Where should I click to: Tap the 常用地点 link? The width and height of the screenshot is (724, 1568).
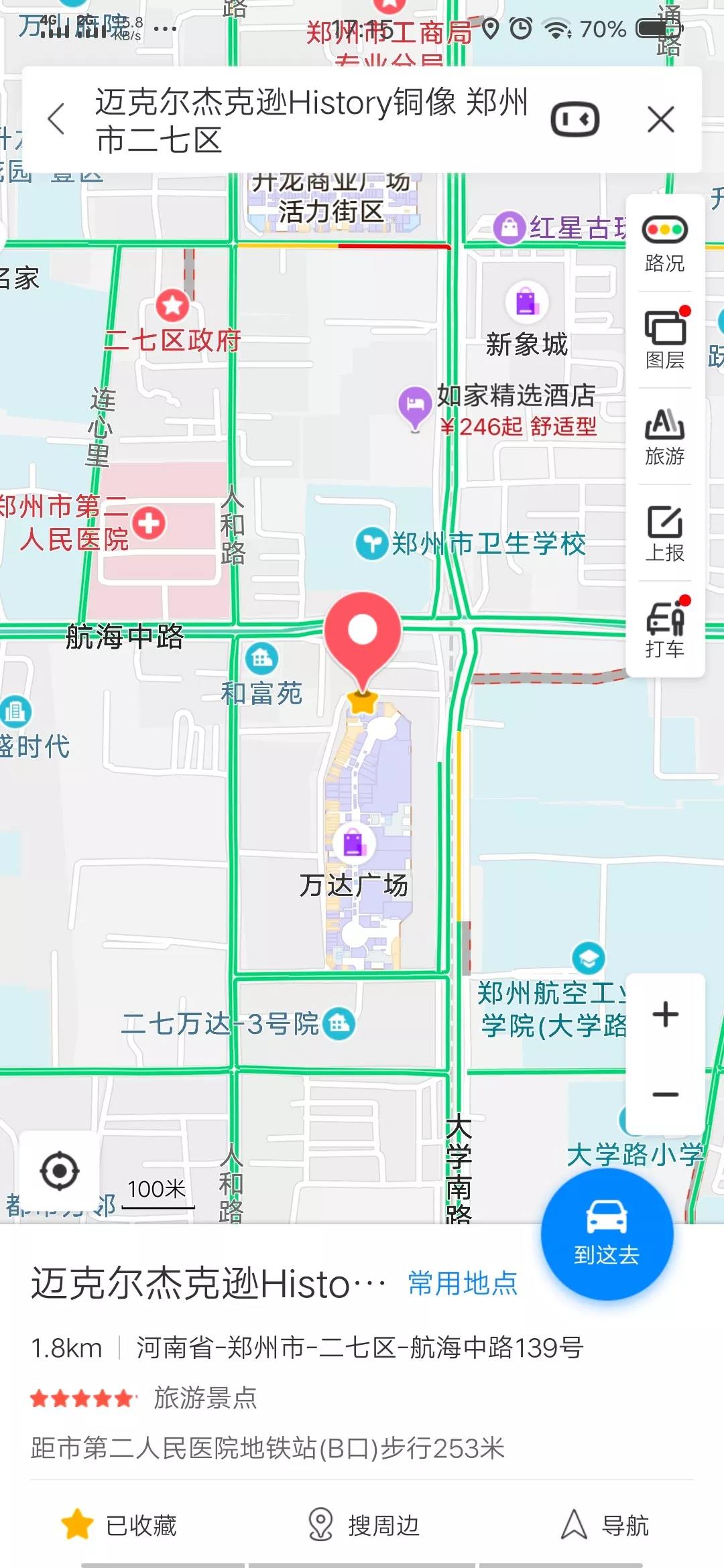(x=463, y=1283)
